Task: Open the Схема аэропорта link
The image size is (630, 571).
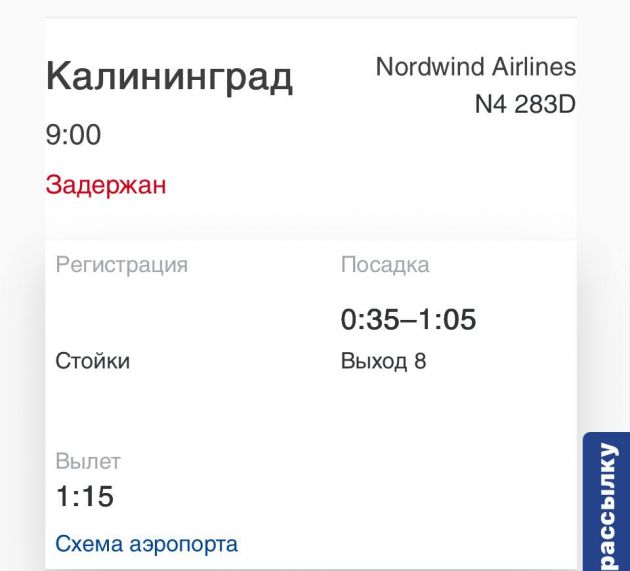Action: coord(146,545)
